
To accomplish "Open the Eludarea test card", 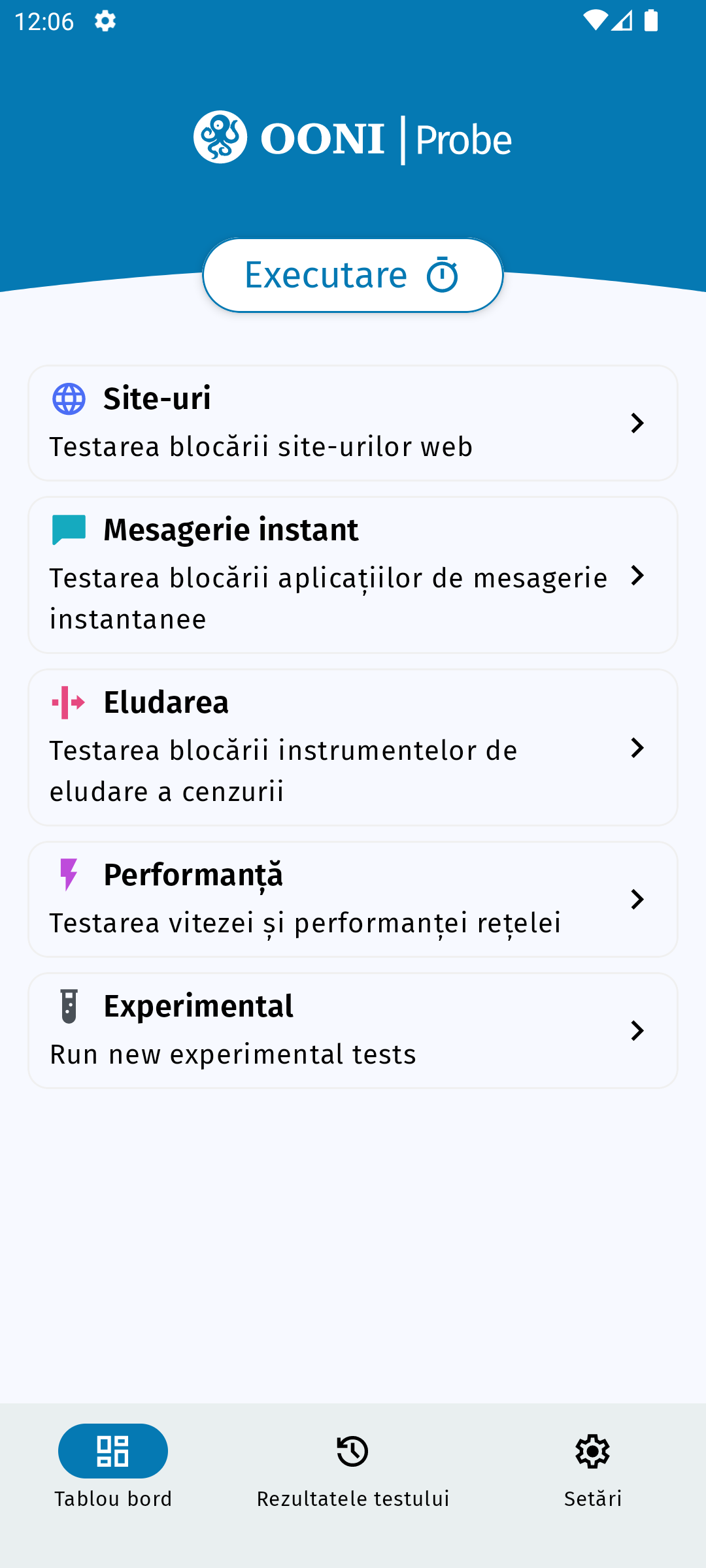I will (352, 747).
